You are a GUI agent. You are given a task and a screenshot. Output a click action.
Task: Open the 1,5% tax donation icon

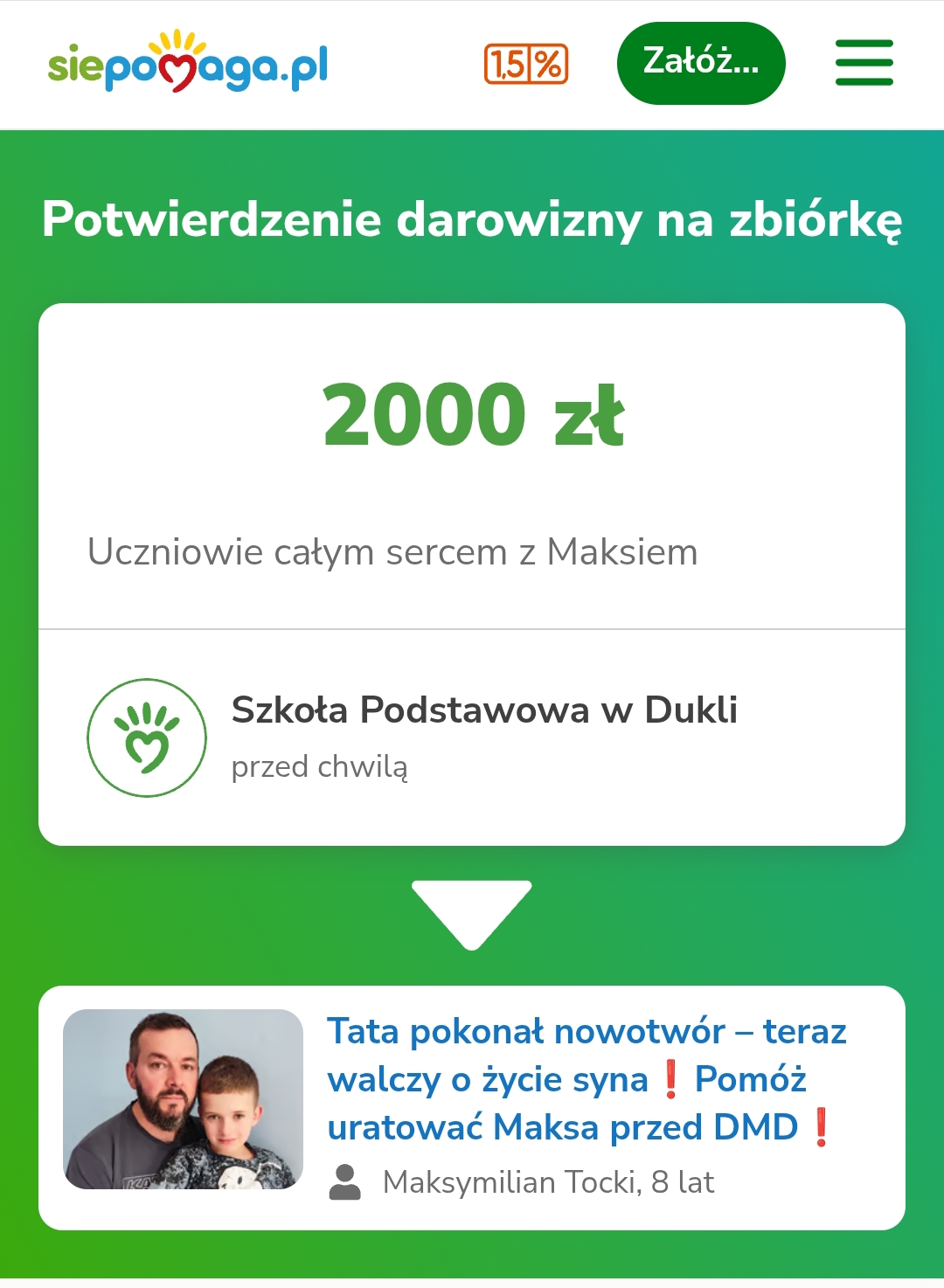[x=526, y=64]
